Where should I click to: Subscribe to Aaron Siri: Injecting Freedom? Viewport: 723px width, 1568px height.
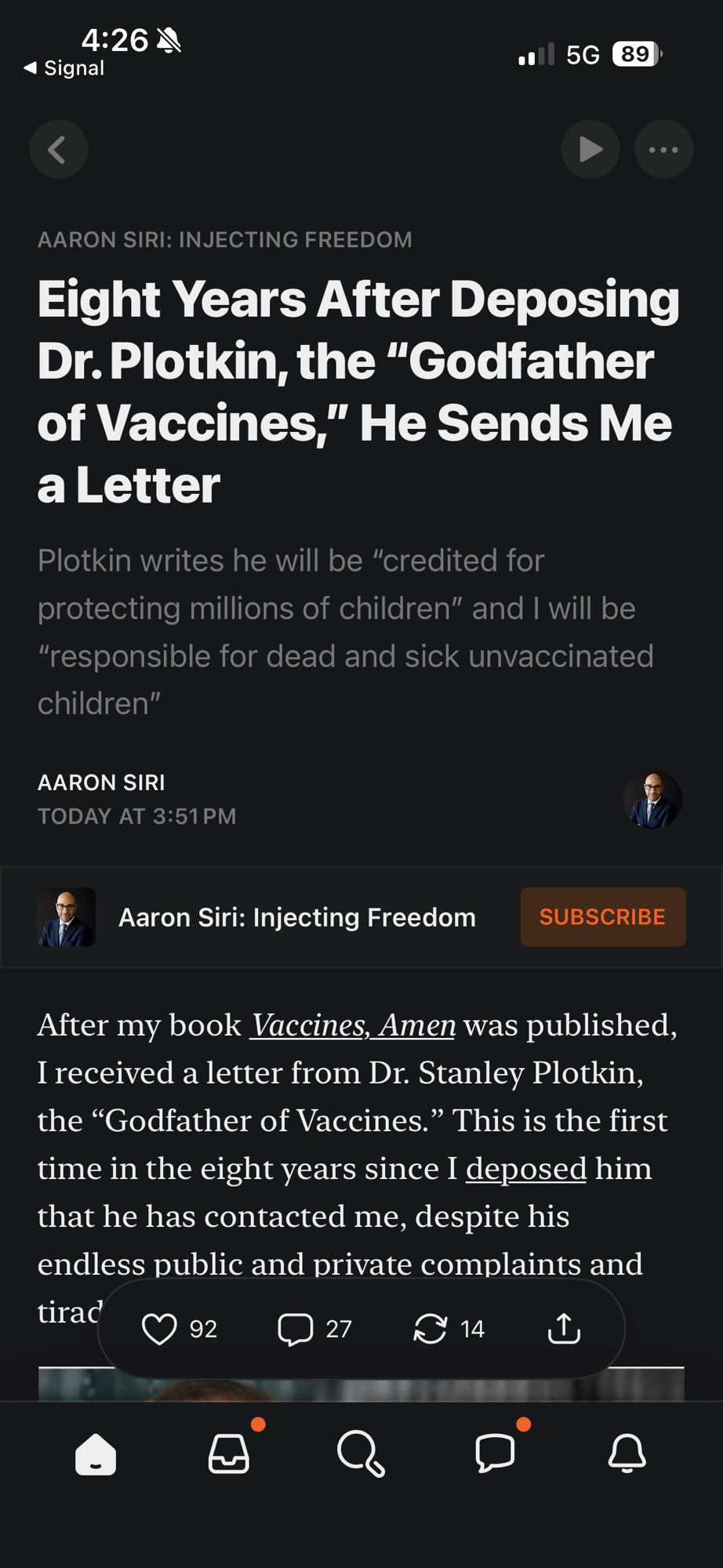602,916
